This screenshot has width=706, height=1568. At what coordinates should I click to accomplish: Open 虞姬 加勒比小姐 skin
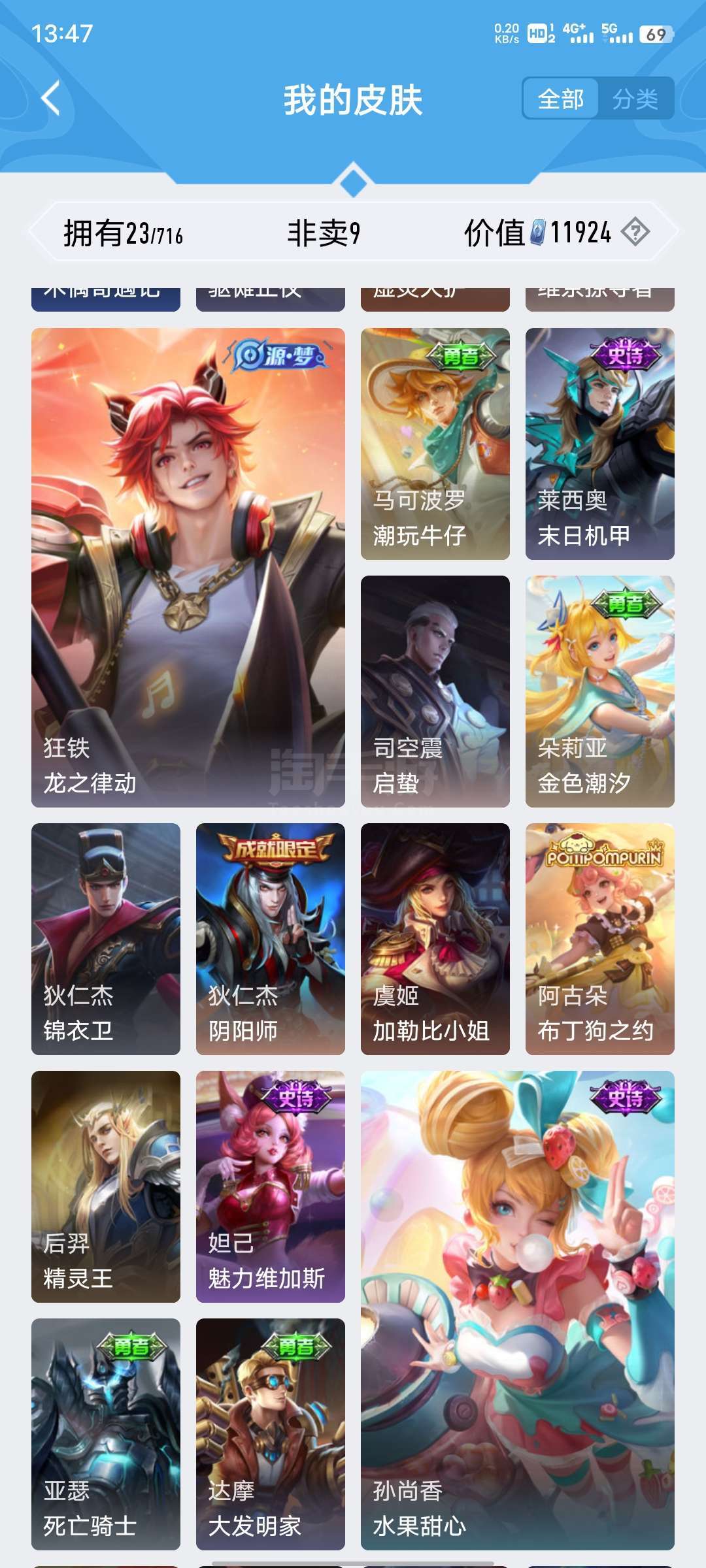click(435, 939)
